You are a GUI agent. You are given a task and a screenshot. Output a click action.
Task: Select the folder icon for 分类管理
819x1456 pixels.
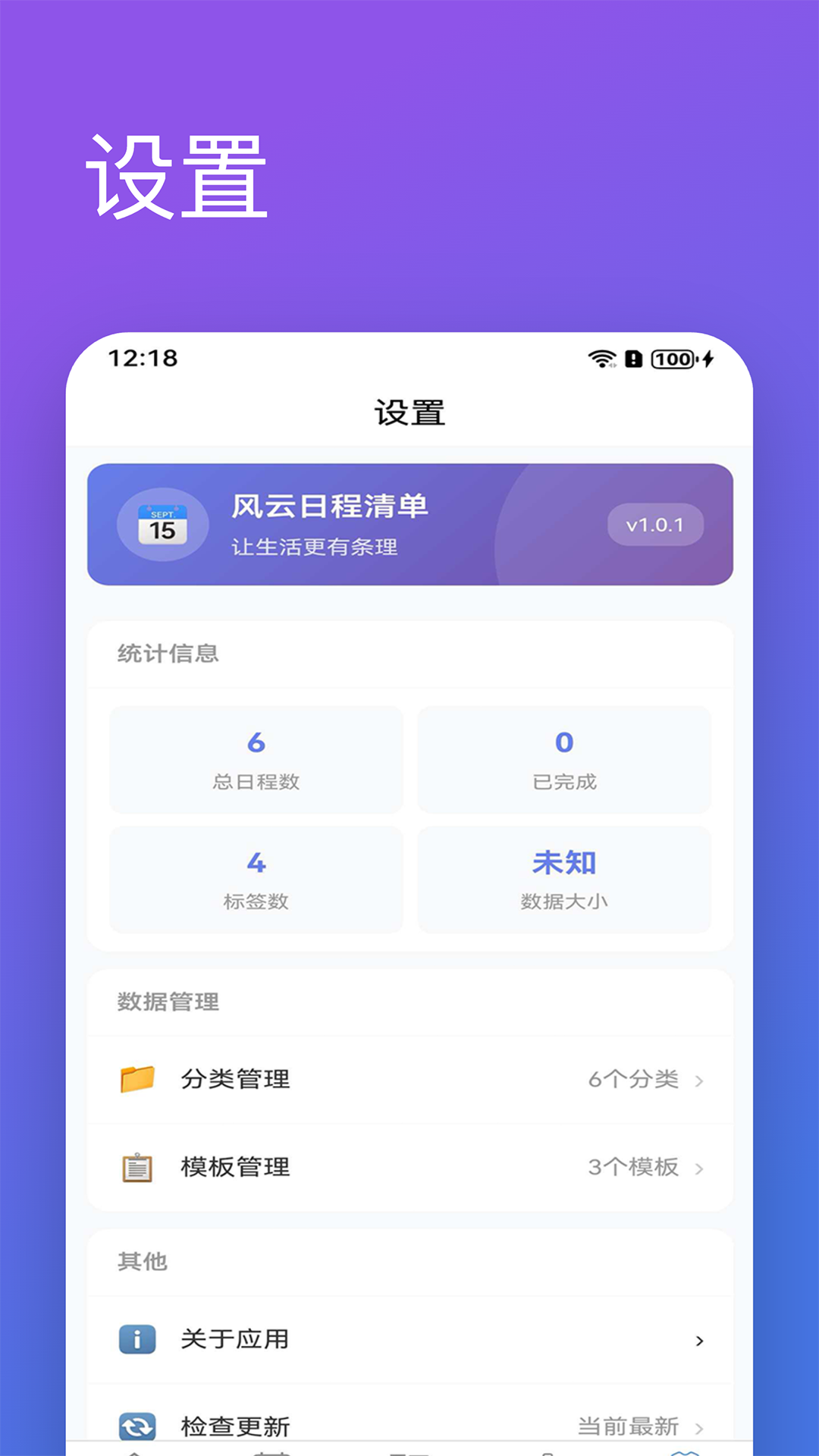pos(136,1078)
